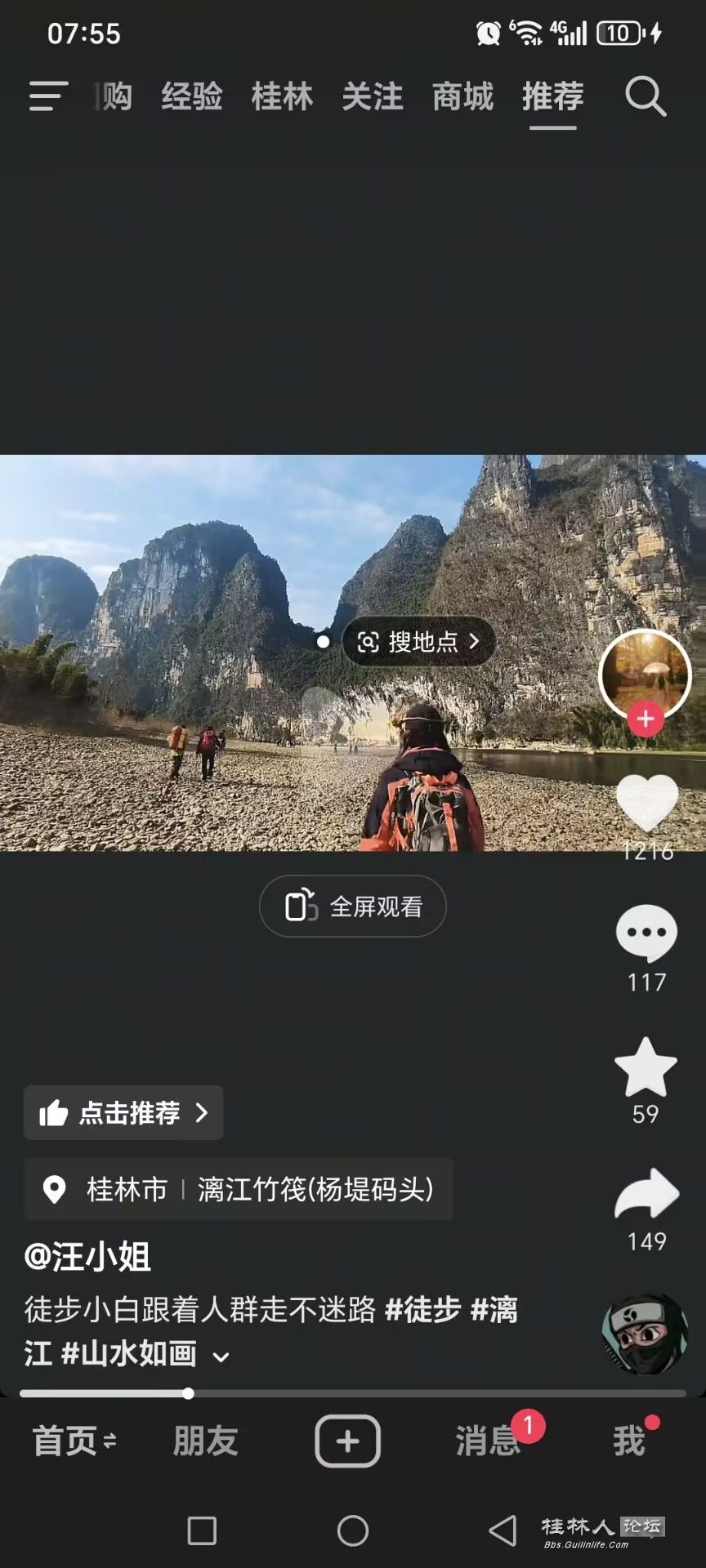This screenshot has height=1568, width=706.
Task: Create a new post with plus button
Action: (348, 1441)
